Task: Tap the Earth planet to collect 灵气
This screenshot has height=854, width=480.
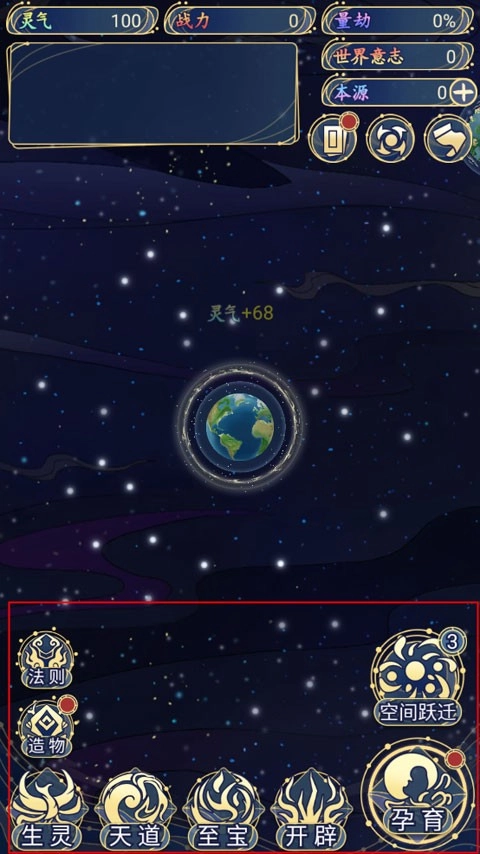Action: point(240,426)
